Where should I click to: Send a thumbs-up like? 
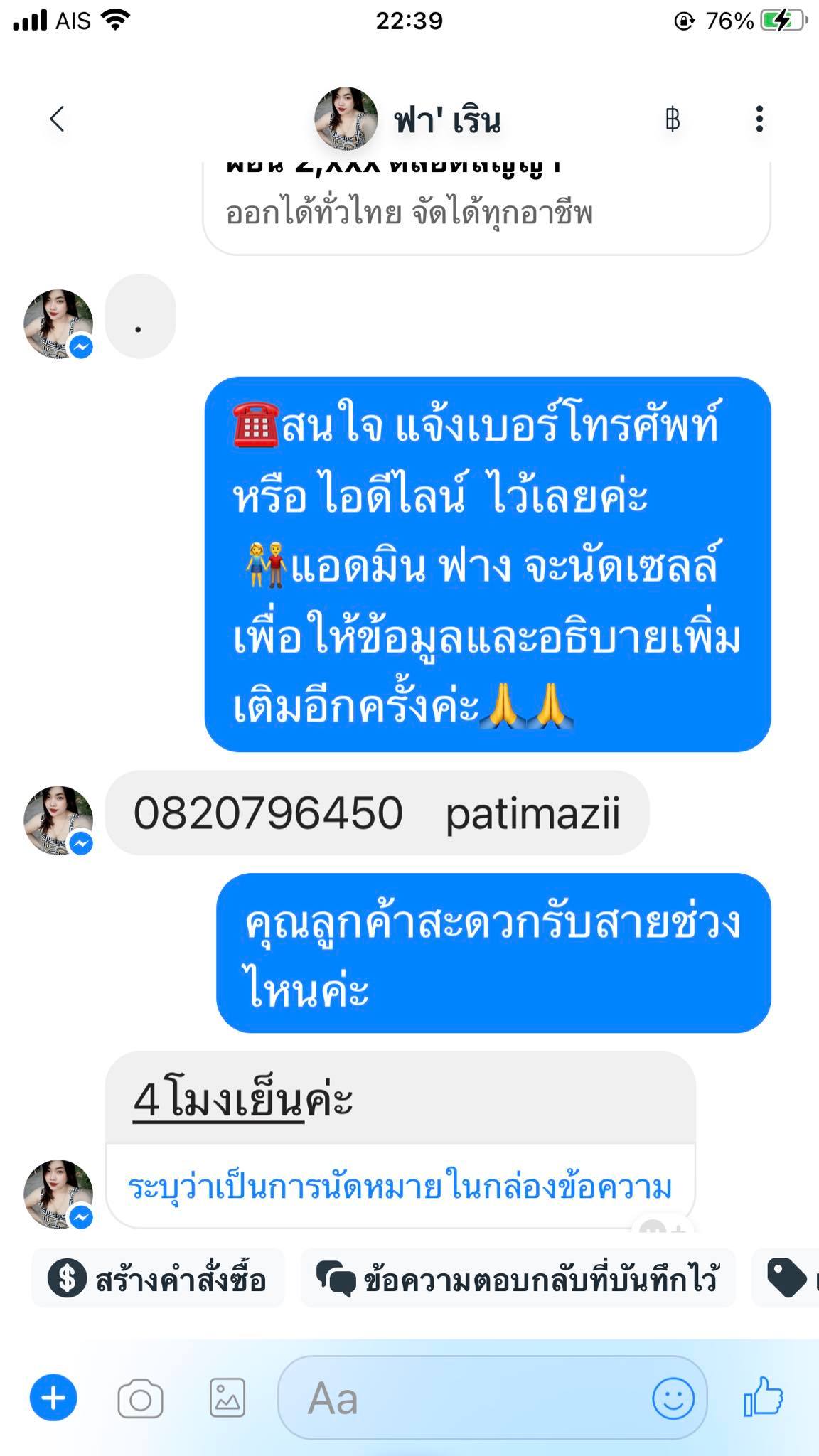tap(764, 1396)
